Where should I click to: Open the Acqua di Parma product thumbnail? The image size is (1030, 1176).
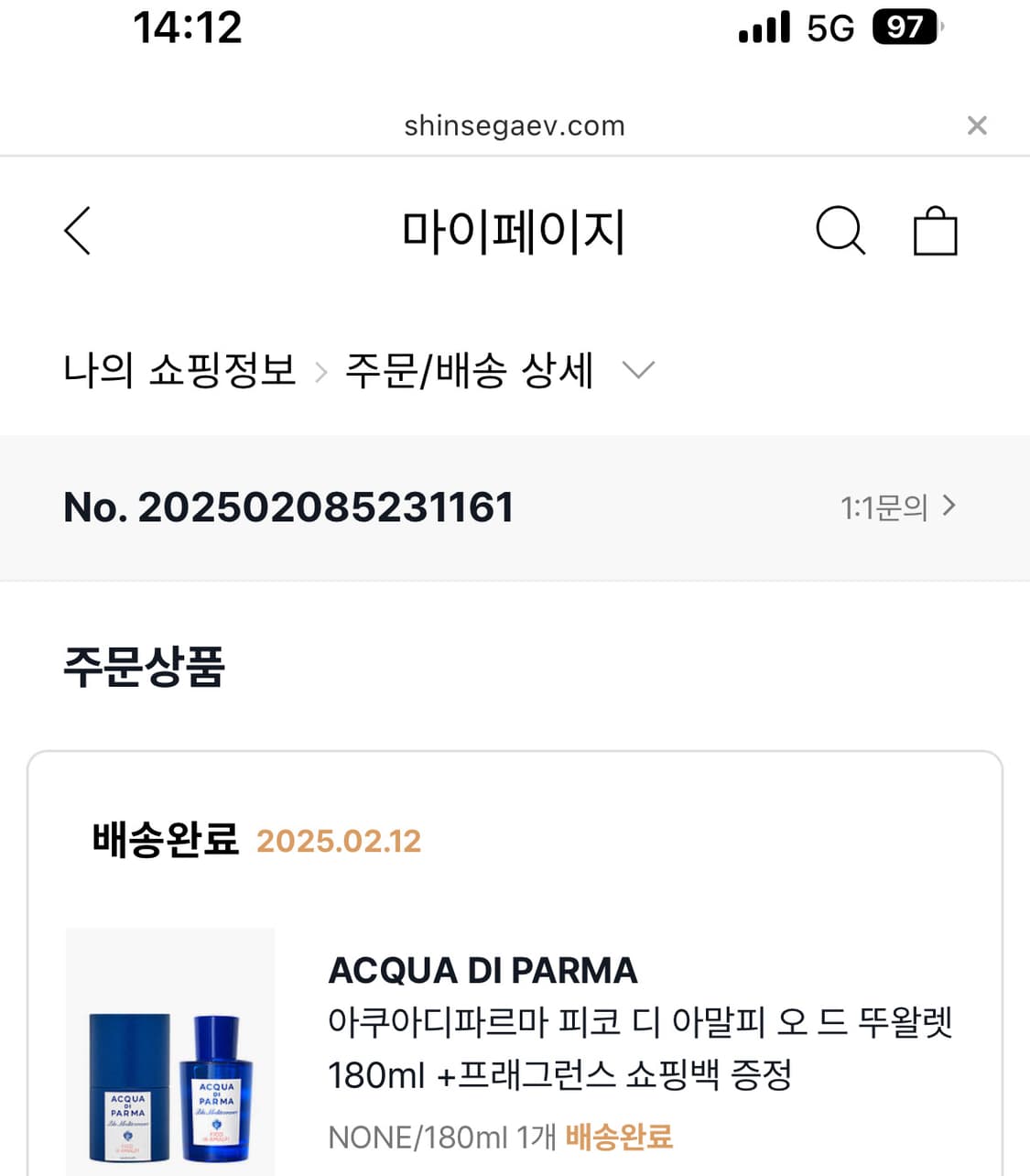(169, 1051)
